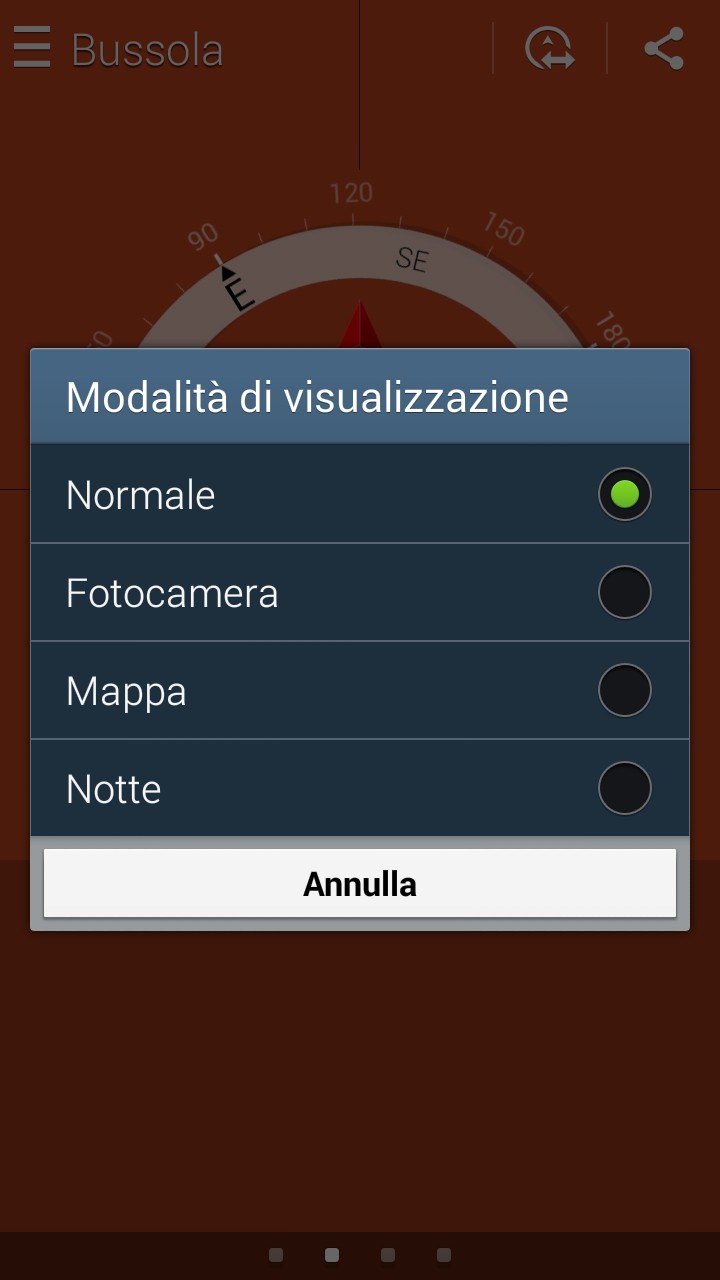This screenshot has height=1280, width=720.
Task: Switch display mode to Mappa
Action: coord(360,690)
